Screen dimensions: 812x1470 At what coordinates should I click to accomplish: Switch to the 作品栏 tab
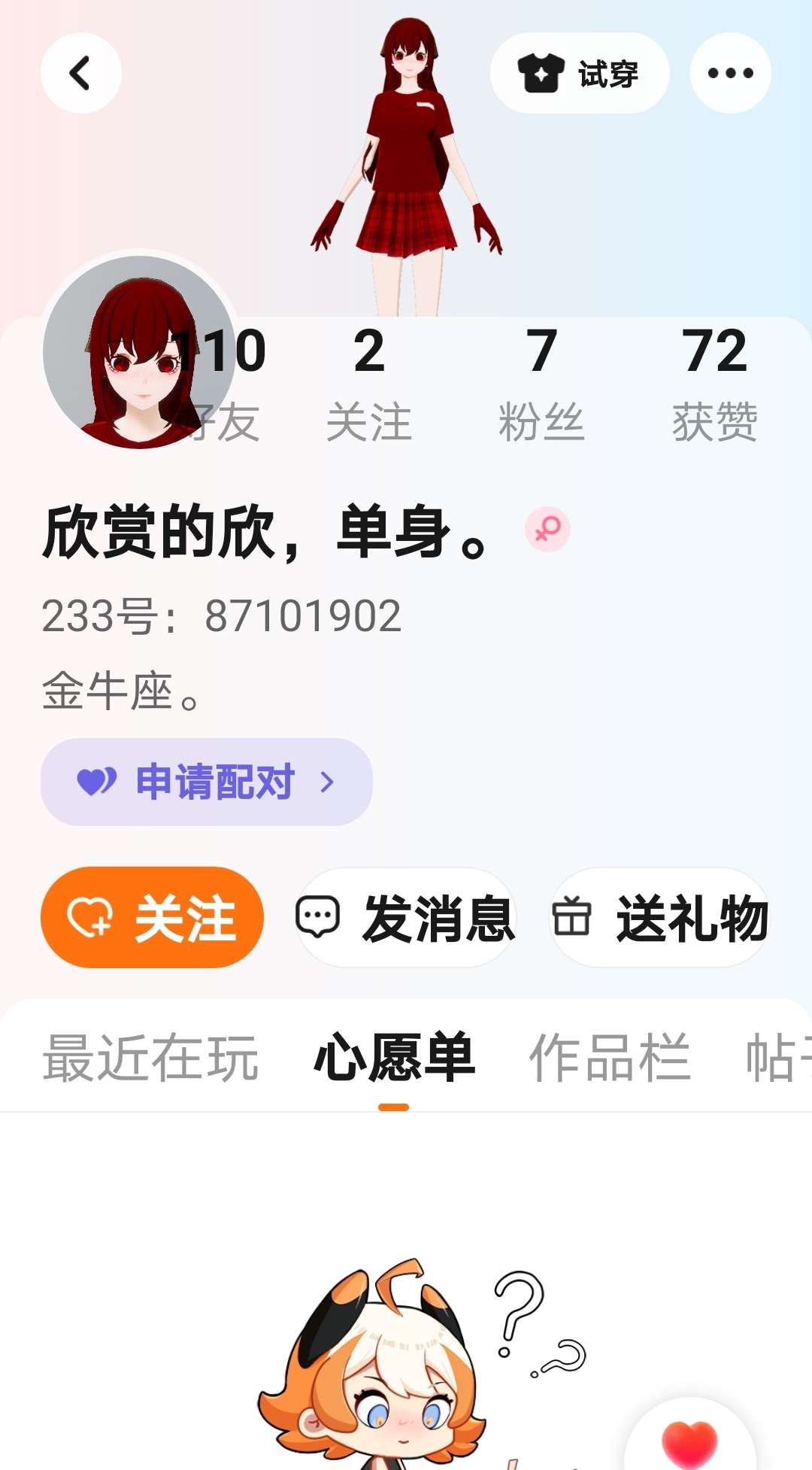point(610,1057)
